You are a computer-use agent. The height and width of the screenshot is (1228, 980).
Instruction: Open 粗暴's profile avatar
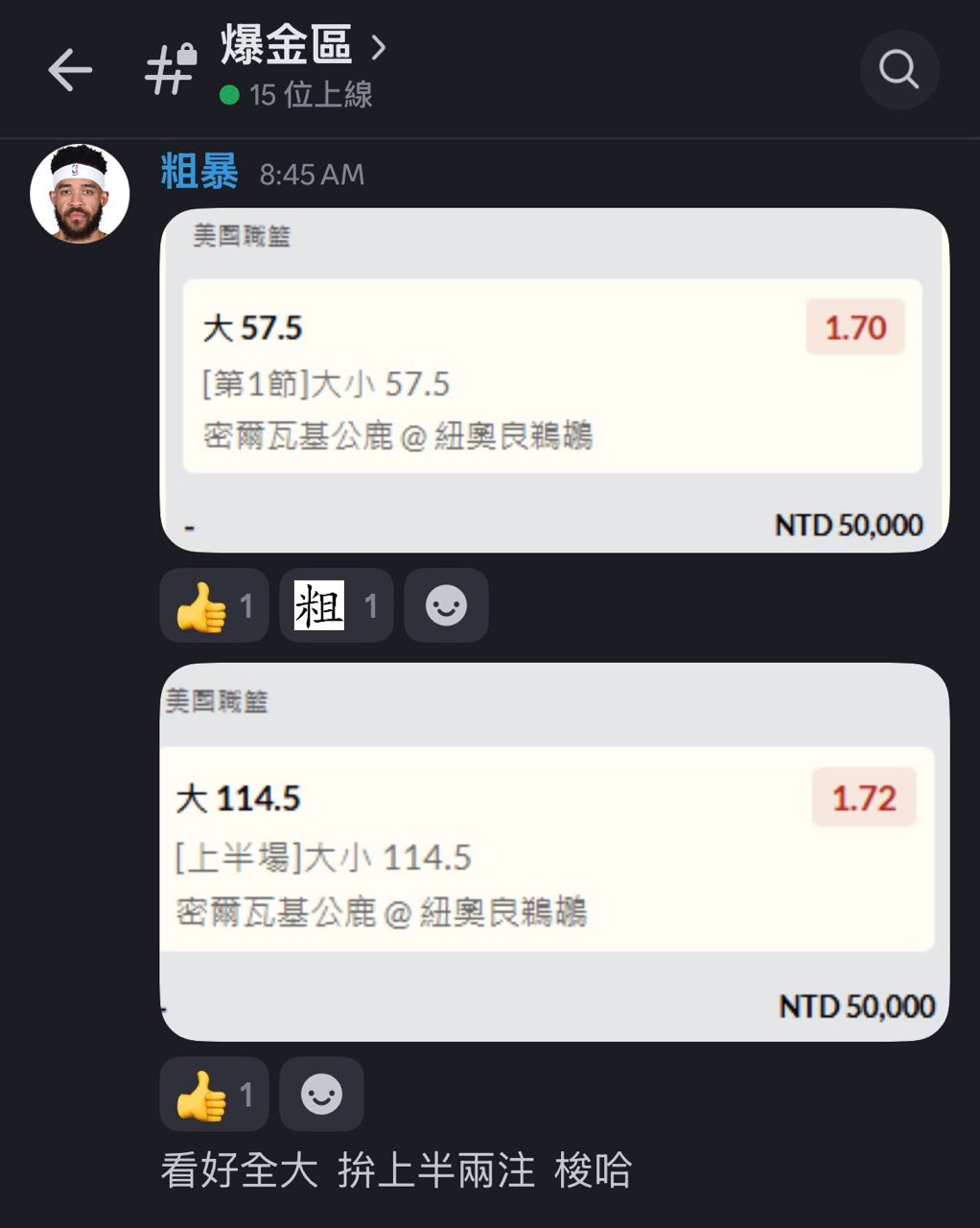(80, 194)
